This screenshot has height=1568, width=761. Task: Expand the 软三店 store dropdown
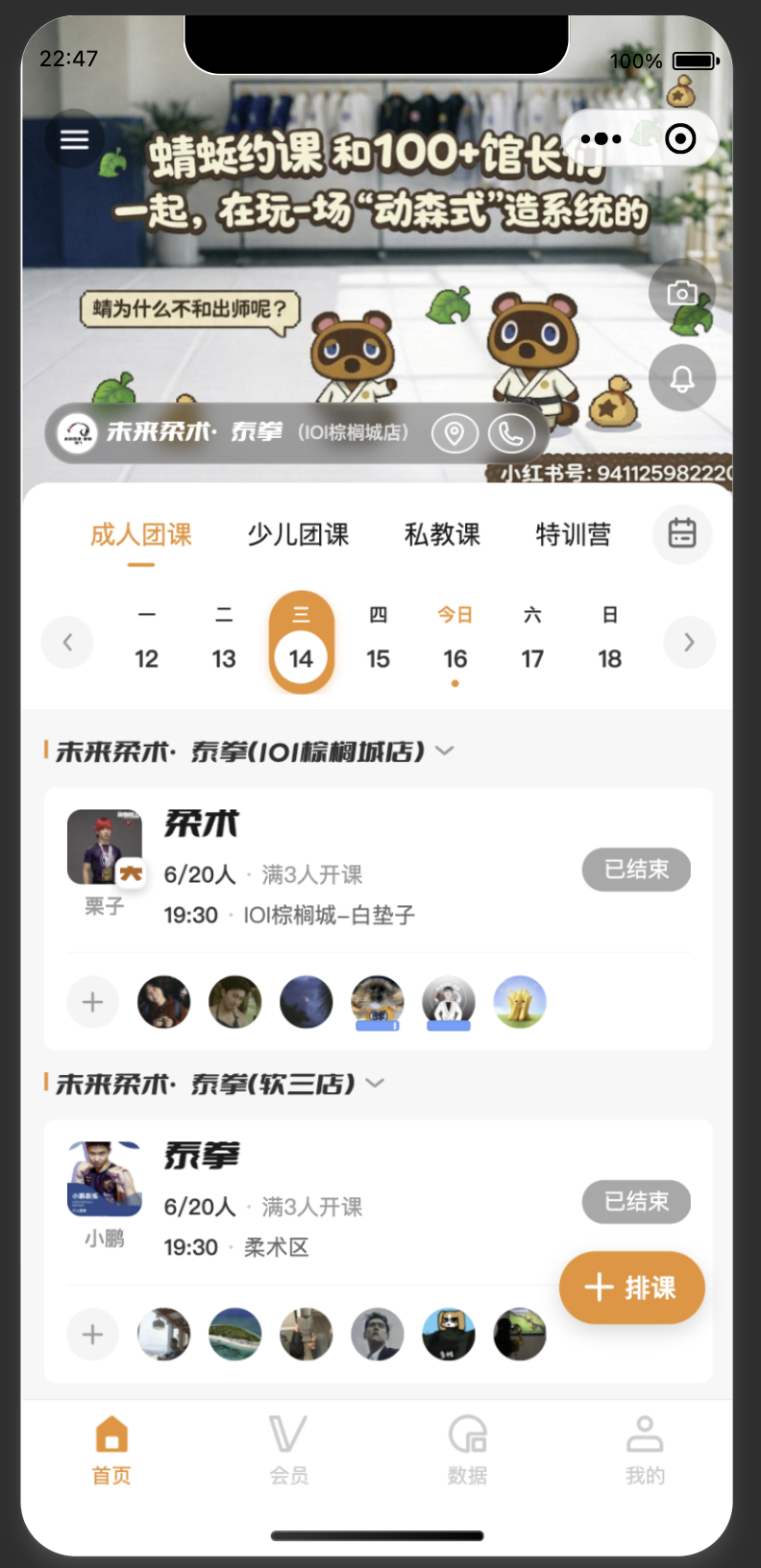[375, 1082]
